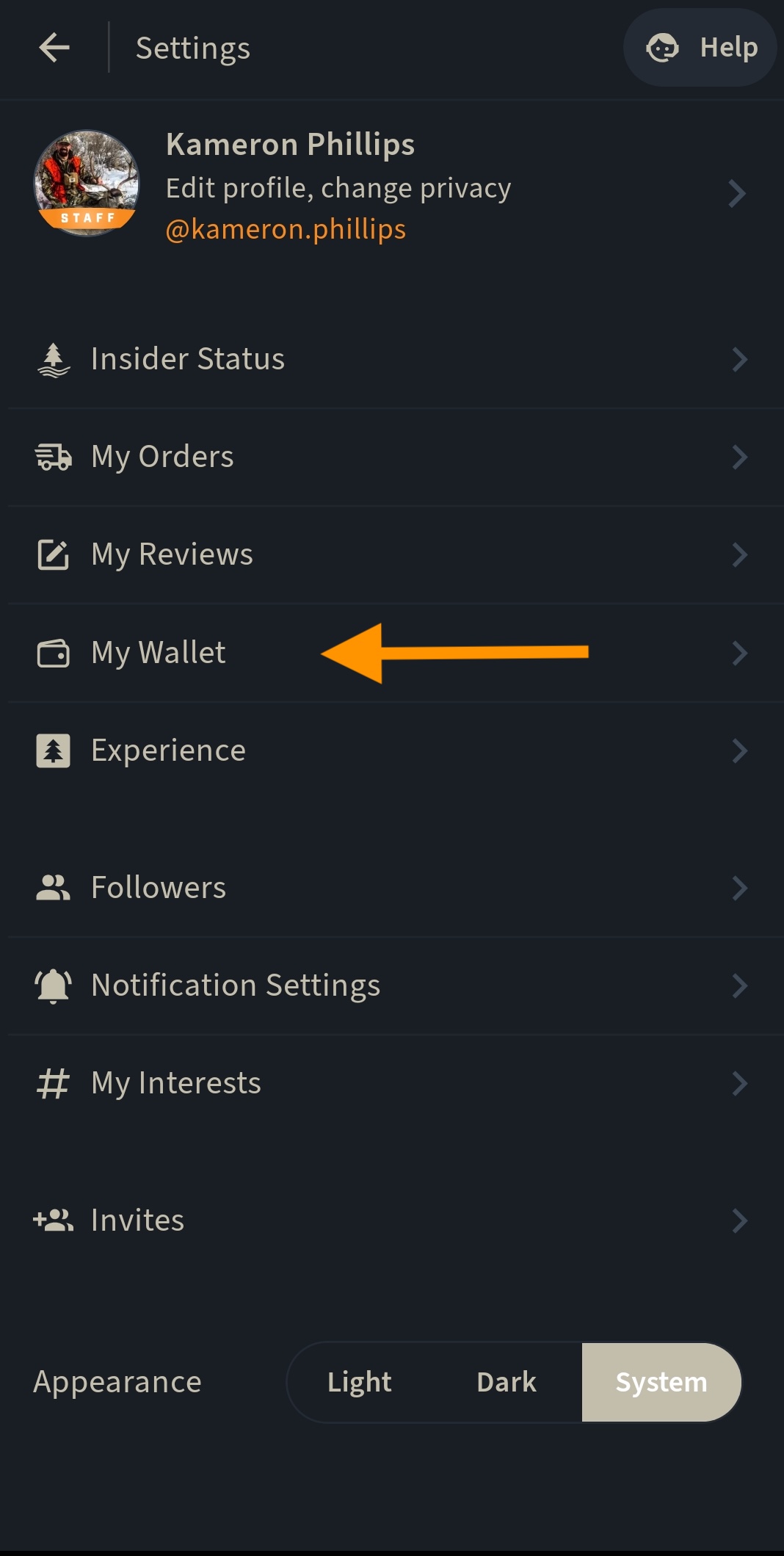This screenshot has width=784, height=1556.
Task: Click the My Reviews pencil icon
Action: click(53, 554)
